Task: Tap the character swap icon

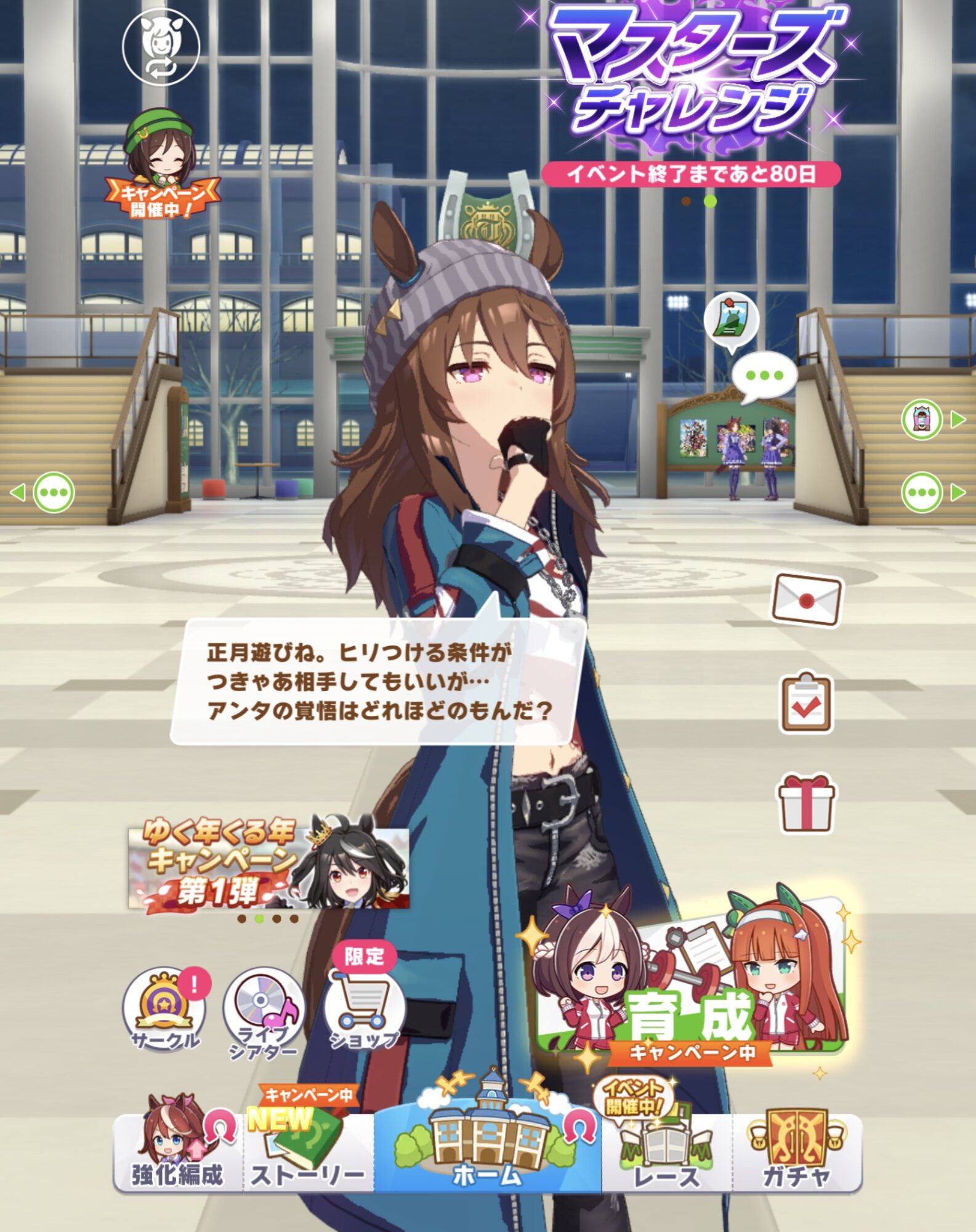Action: 161,47
